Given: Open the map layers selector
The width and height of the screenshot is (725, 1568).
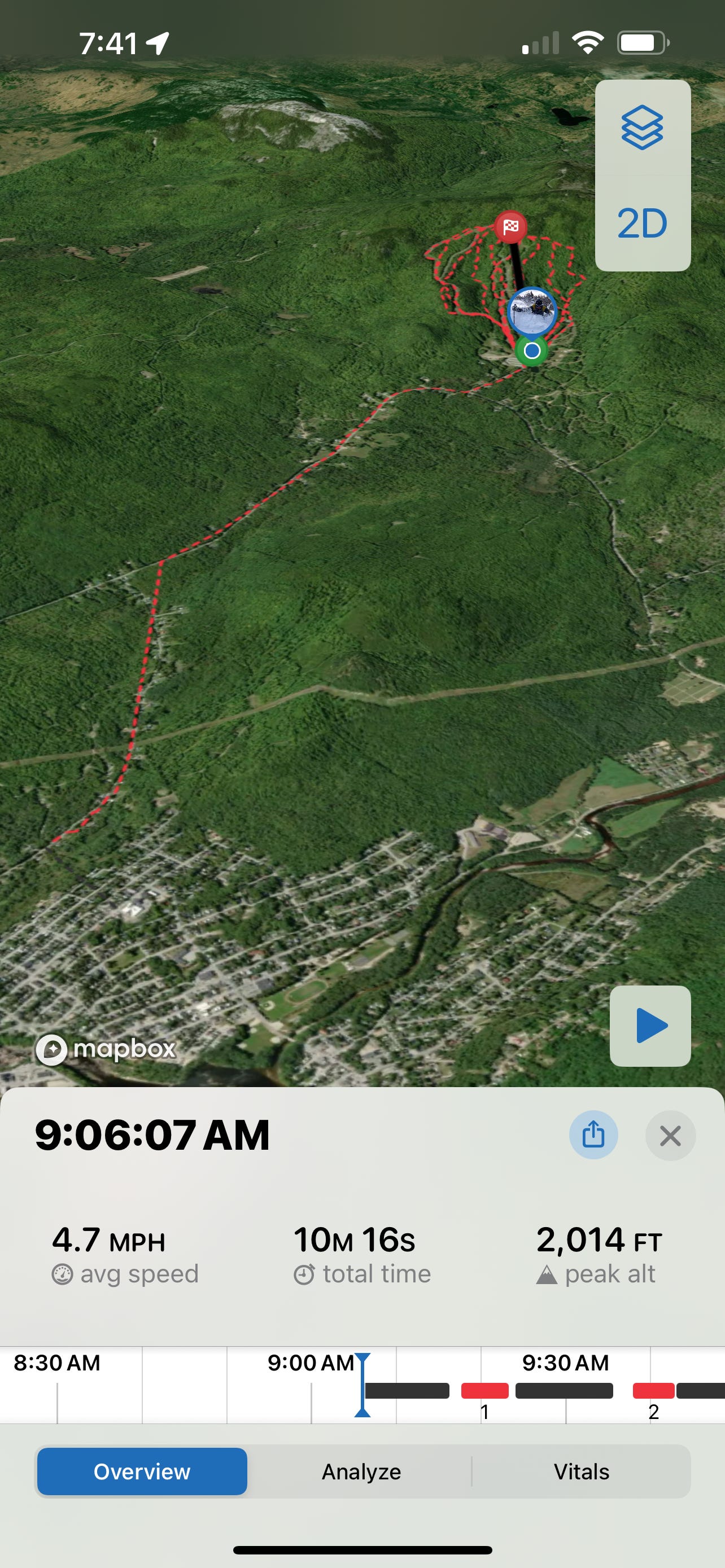Looking at the screenshot, I should click(642, 128).
